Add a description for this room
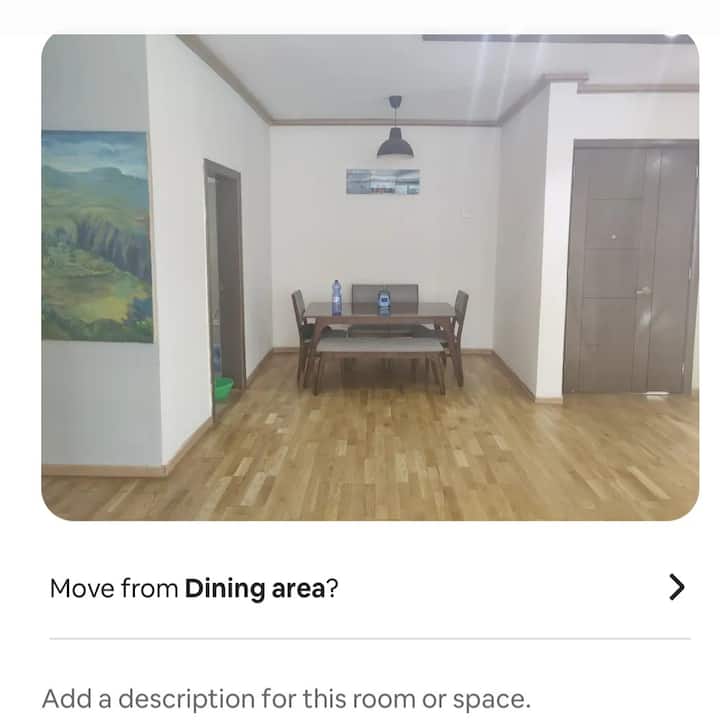Image resolution: width=720 pixels, height=726 pixels. [286, 697]
